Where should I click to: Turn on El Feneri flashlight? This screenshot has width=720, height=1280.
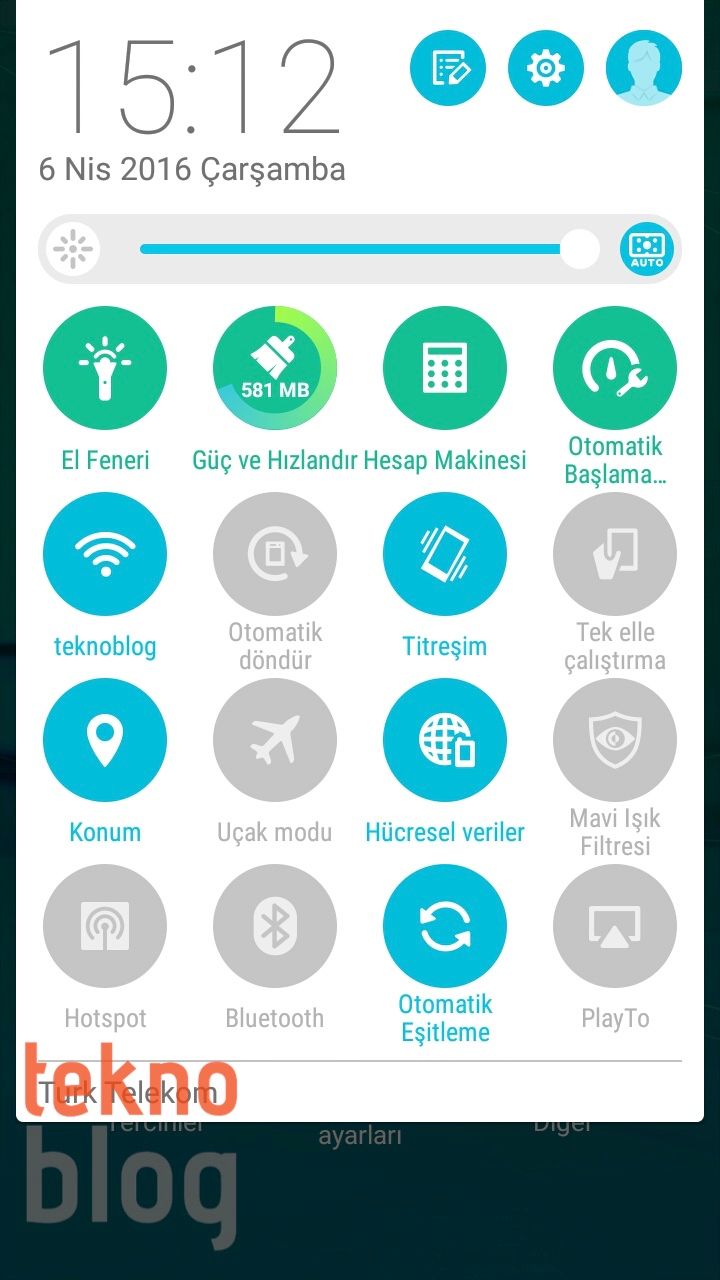tap(105, 368)
